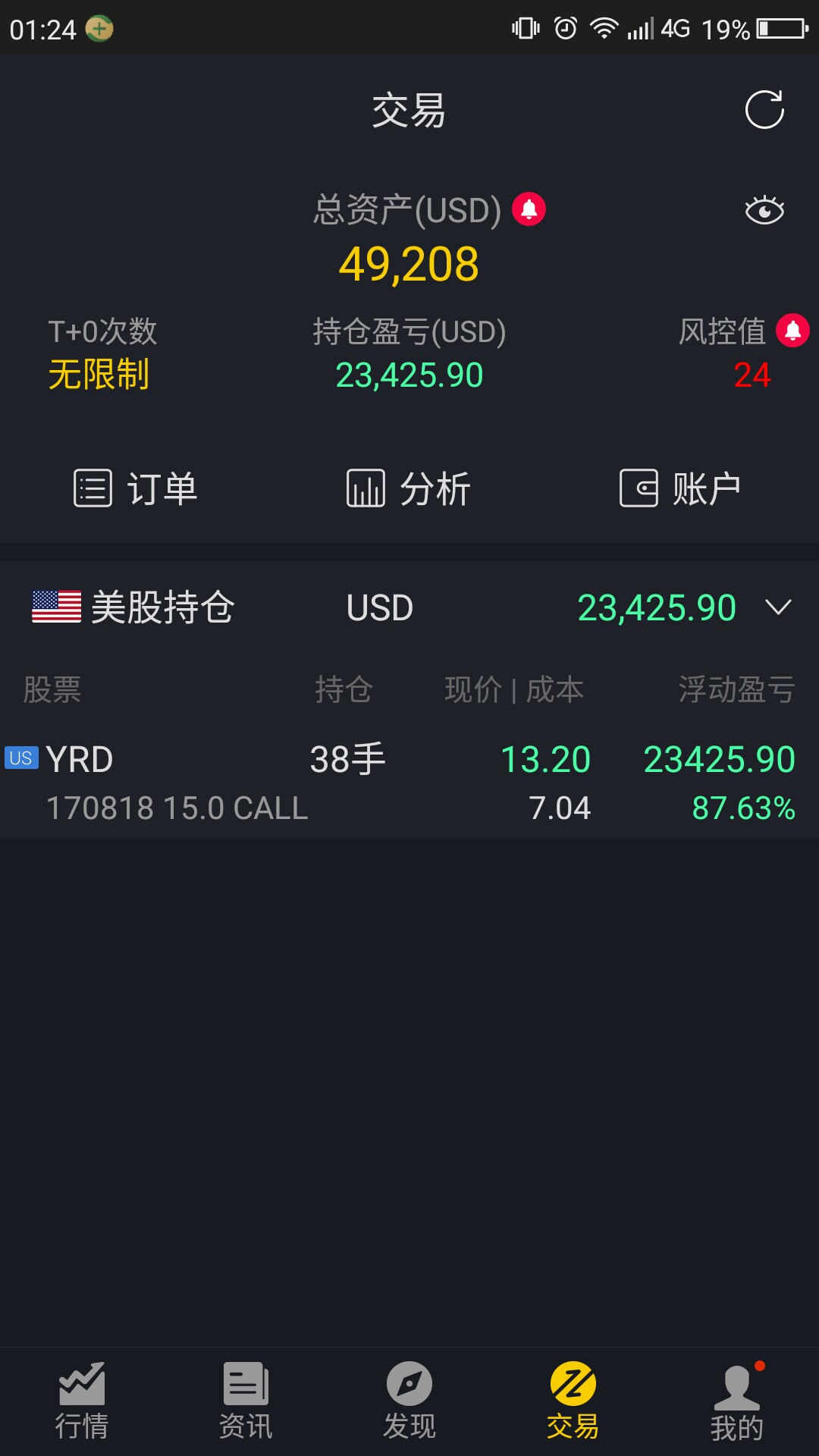Open 账户 account
Screen dimensions: 819x1456
point(680,488)
